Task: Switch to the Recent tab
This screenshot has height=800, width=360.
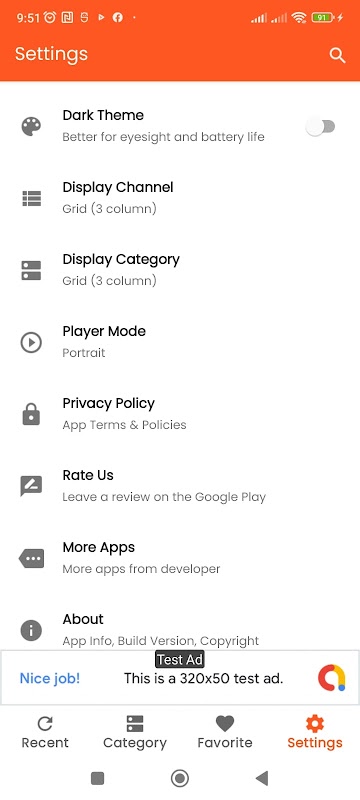Action: point(45,732)
